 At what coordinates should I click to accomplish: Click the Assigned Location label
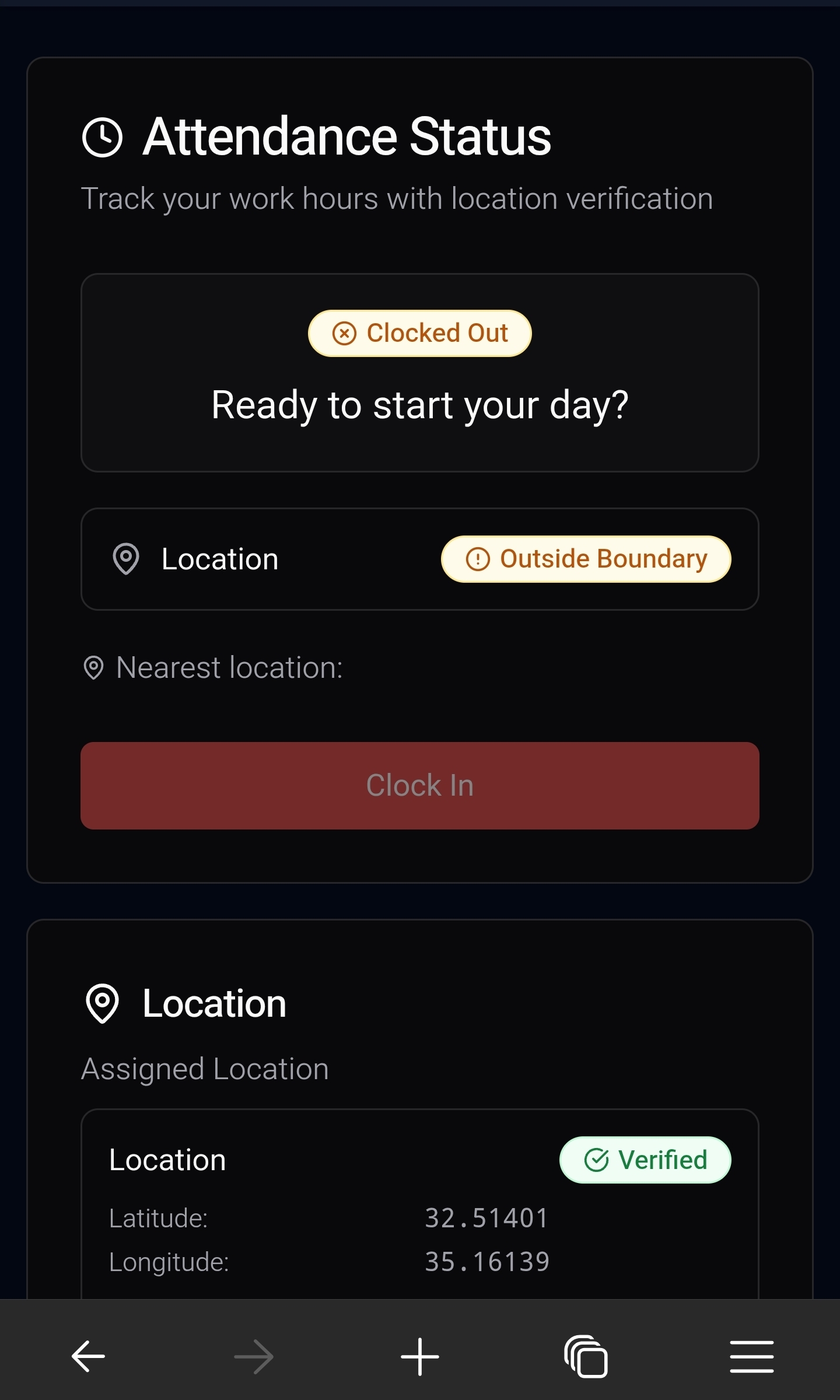205,1069
